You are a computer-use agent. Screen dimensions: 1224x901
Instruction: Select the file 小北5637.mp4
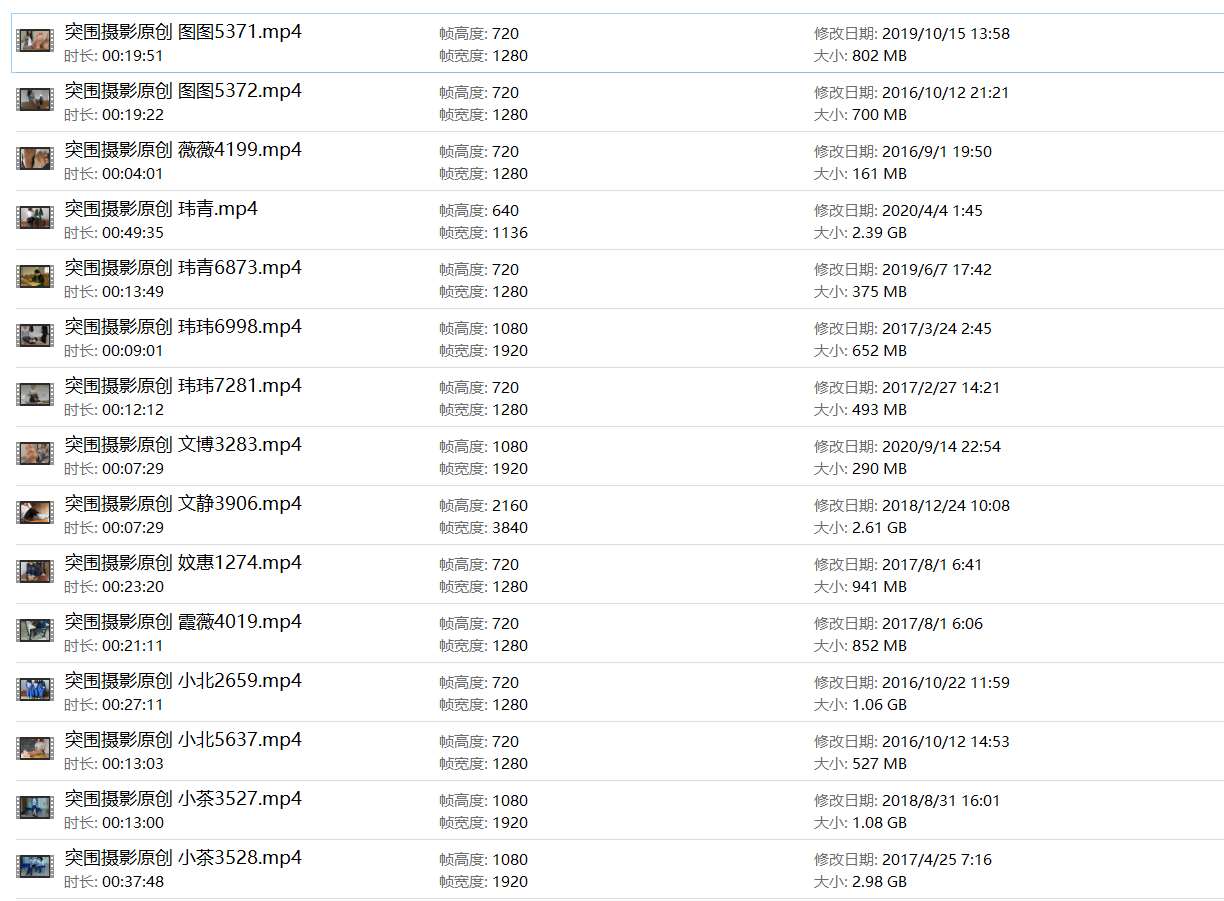click(x=183, y=740)
